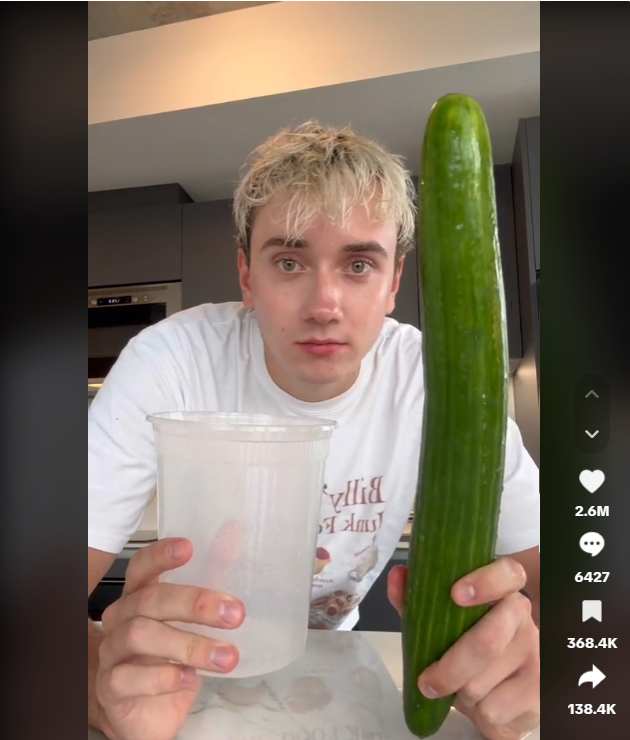630x740 pixels.
Task: Like this video with the heart icon
Action: click(x=591, y=481)
